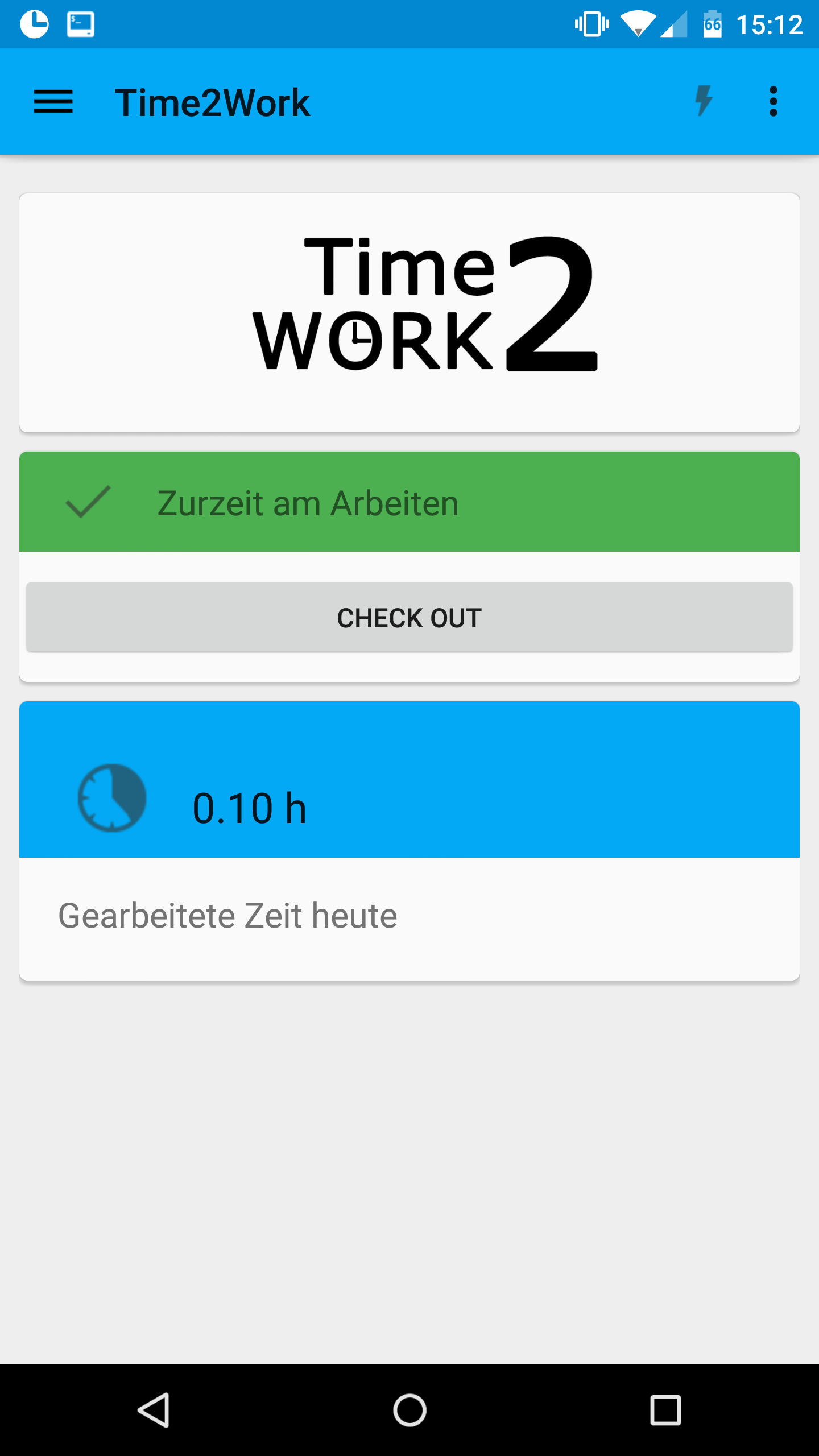The width and height of the screenshot is (819, 1456).
Task: Go back with the system back button
Action: click(x=154, y=1409)
